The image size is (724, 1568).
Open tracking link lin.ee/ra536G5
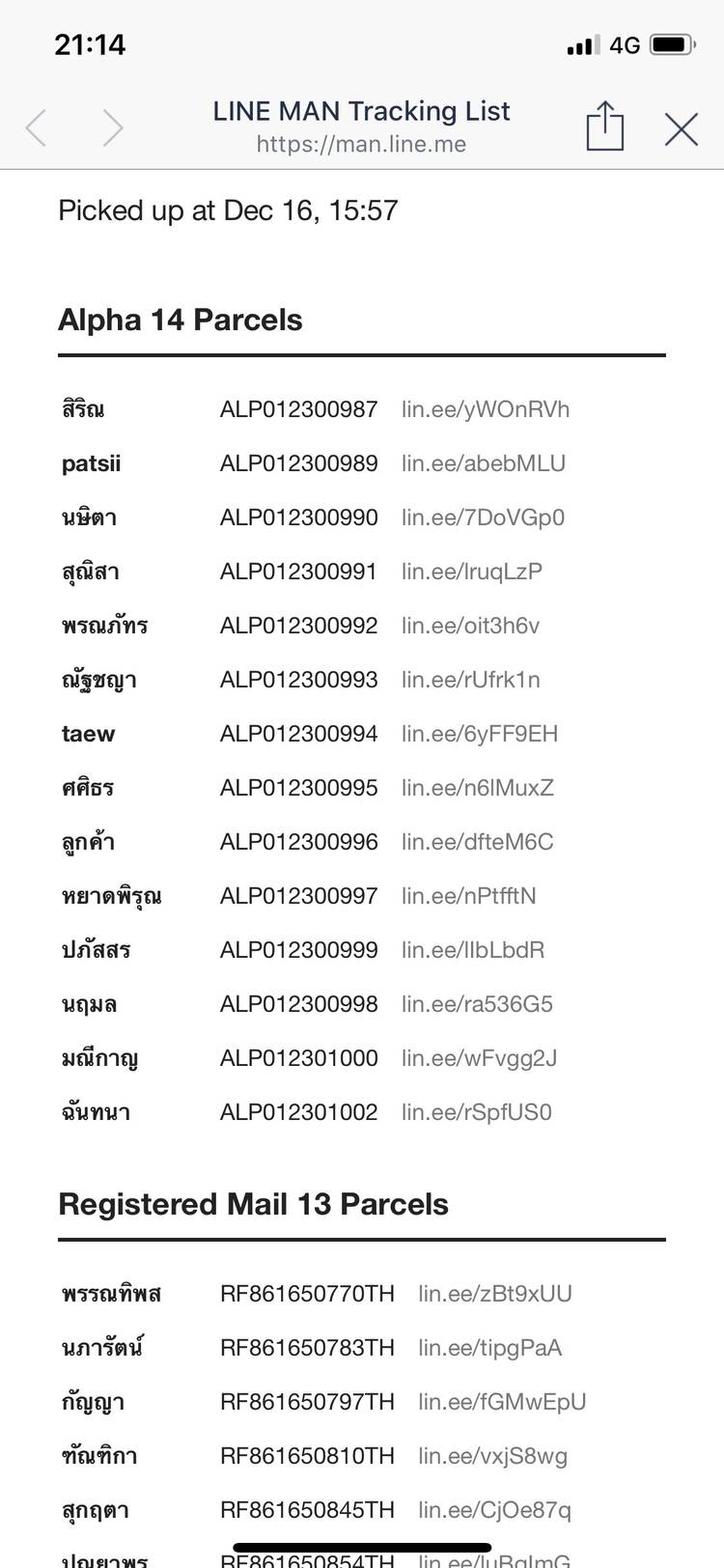tap(477, 1004)
